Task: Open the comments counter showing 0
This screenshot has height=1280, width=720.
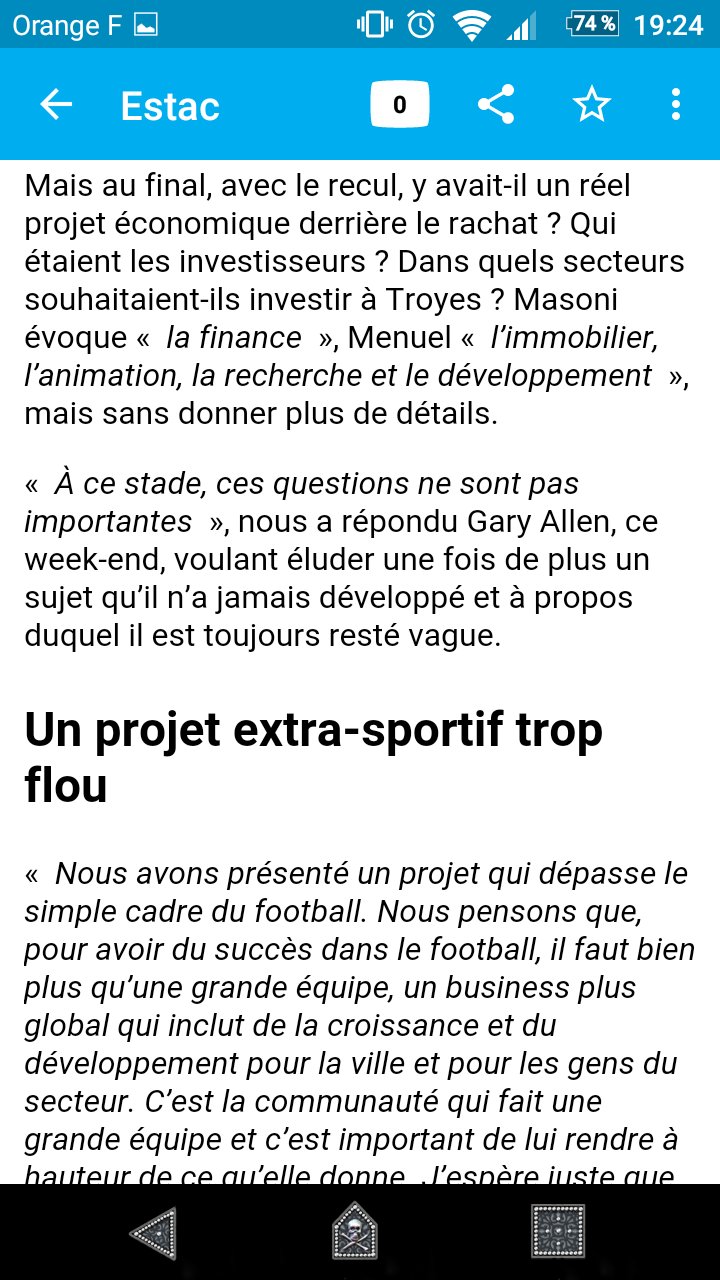Action: (x=399, y=105)
